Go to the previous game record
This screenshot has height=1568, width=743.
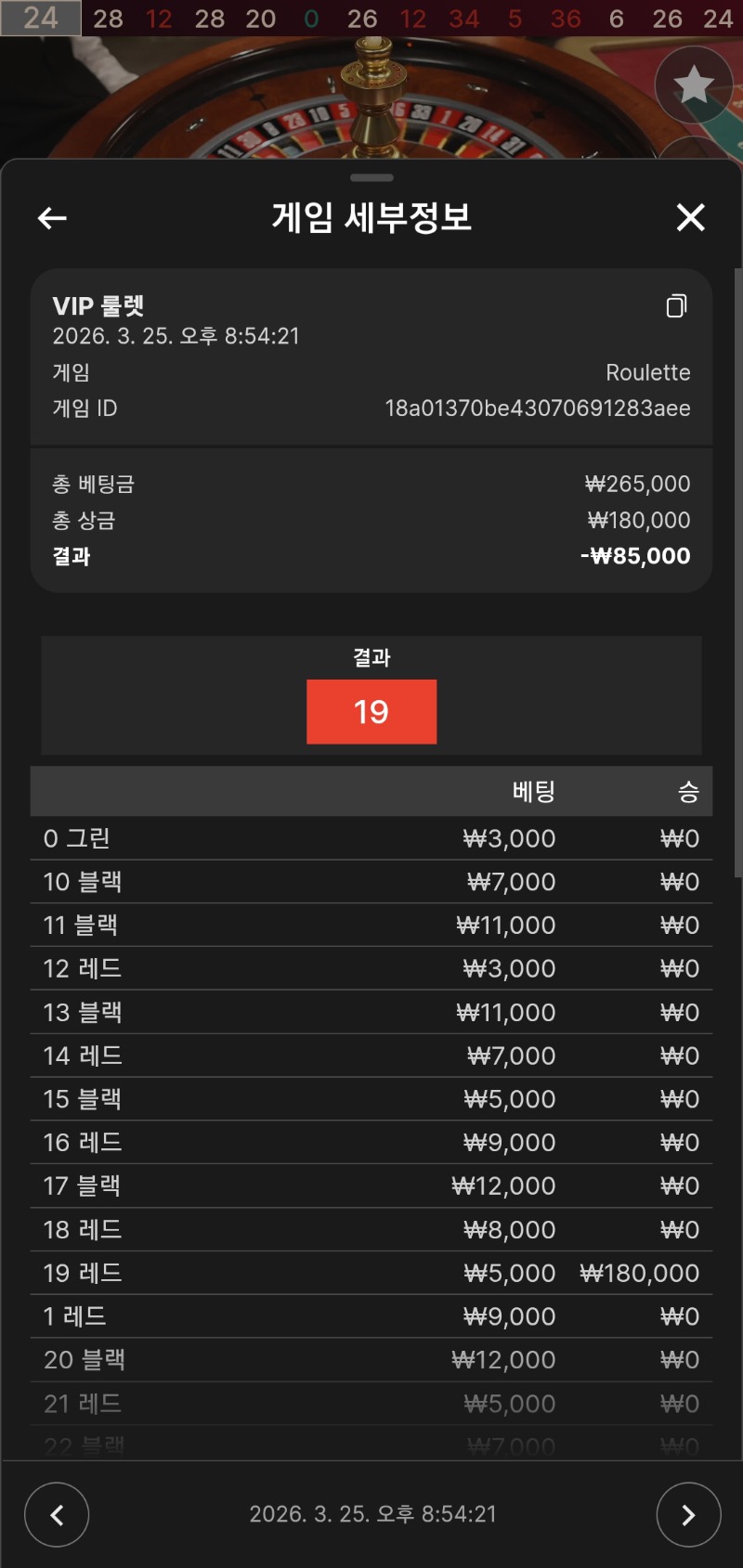pos(57,1514)
